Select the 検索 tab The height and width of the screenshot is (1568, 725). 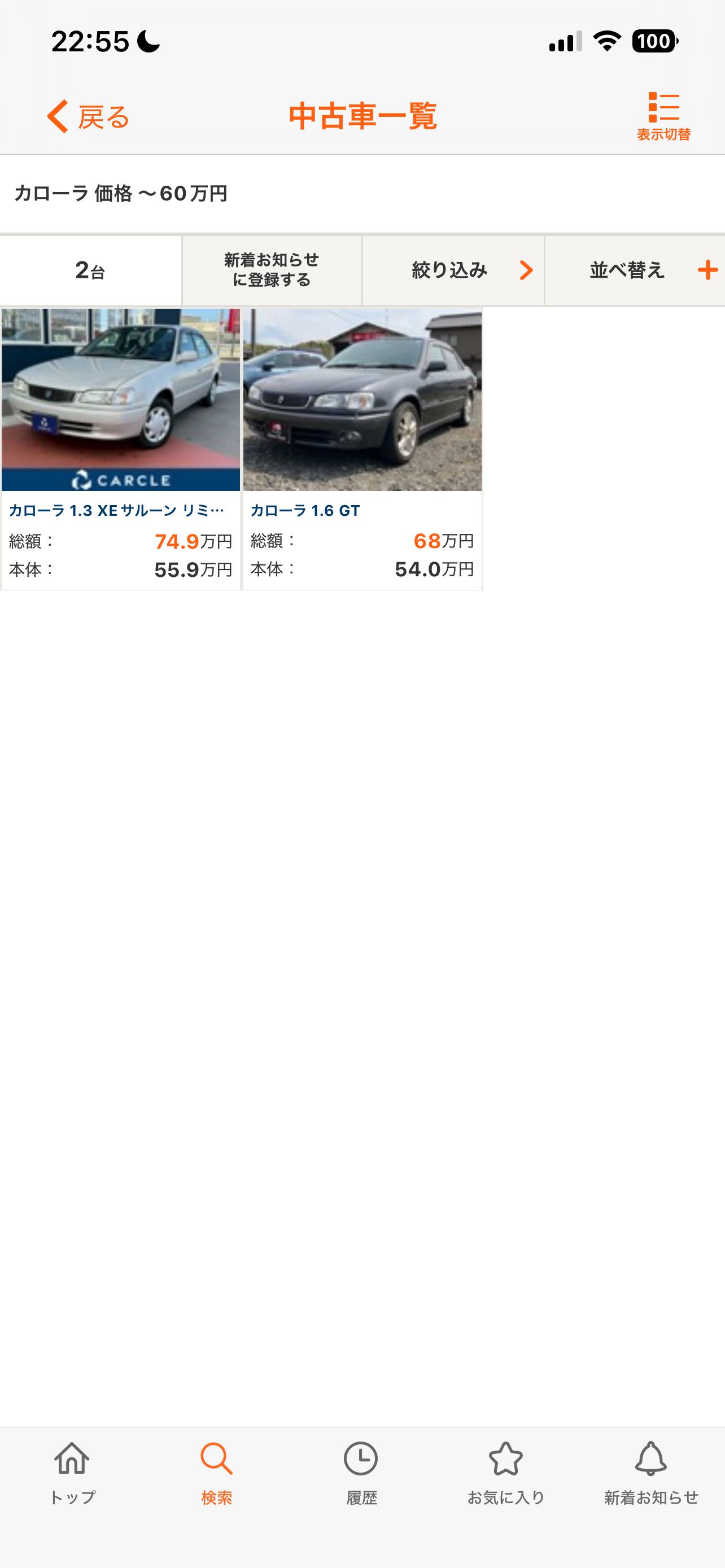click(217, 1473)
